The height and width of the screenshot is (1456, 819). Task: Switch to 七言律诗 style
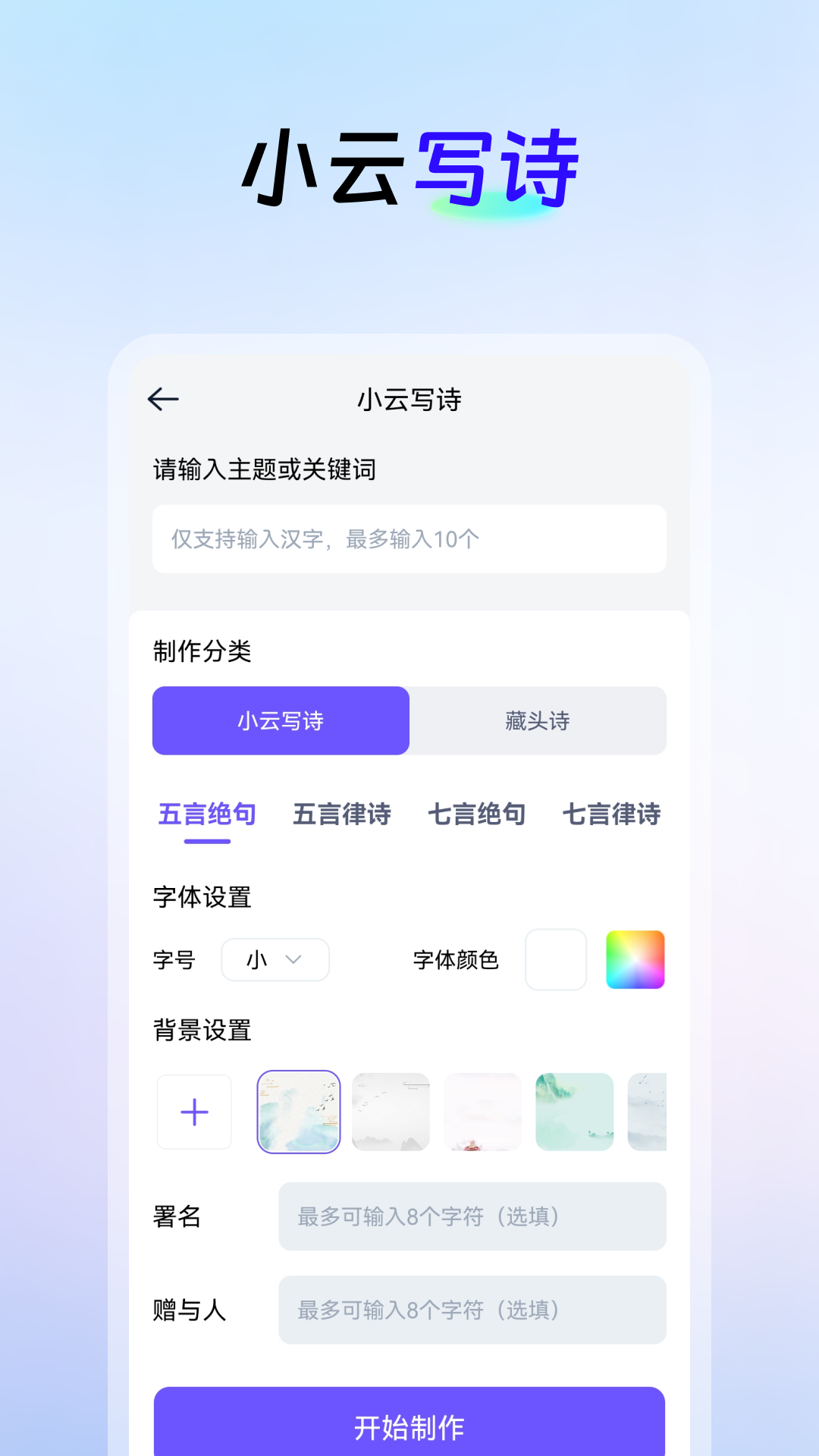click(x=613, y=814)
